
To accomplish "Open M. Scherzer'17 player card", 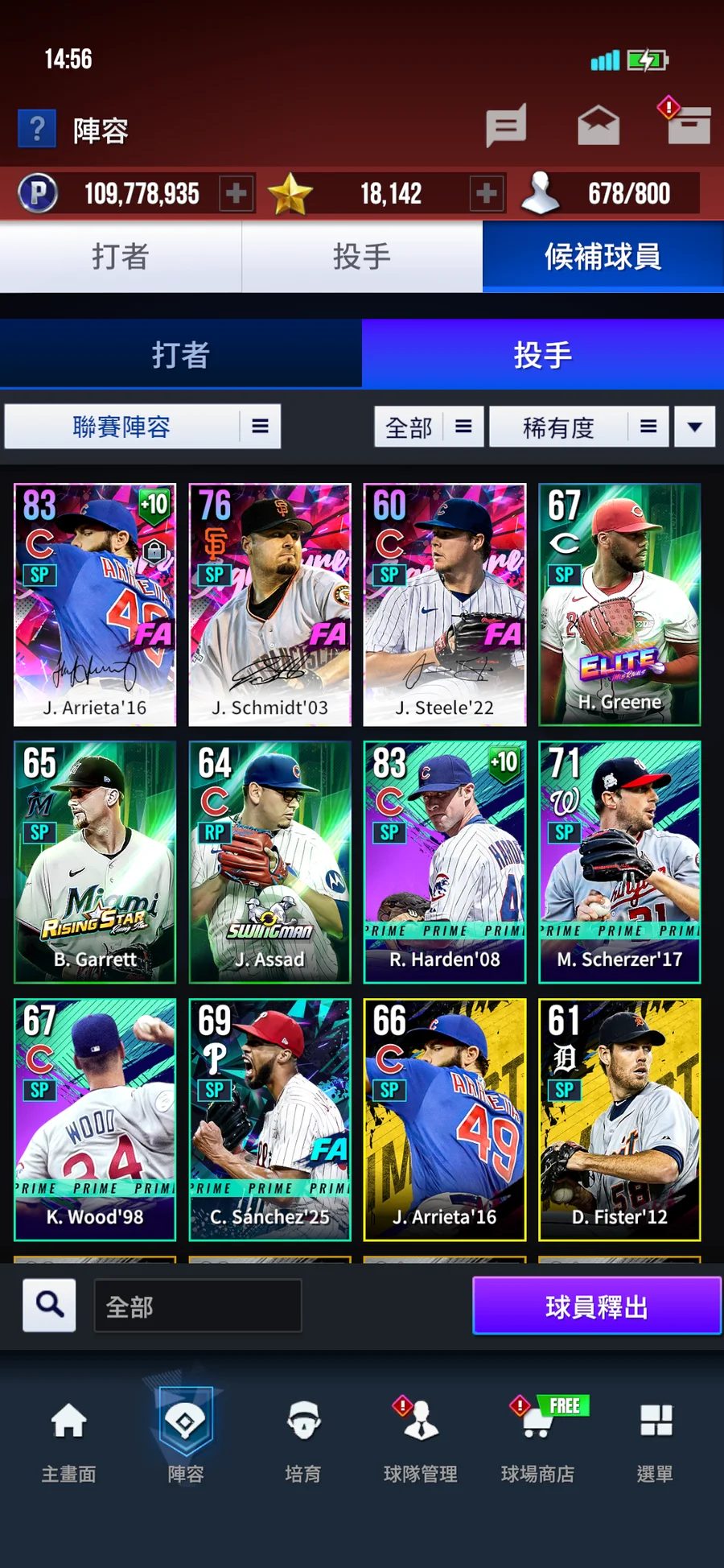I will pos(619,862).
